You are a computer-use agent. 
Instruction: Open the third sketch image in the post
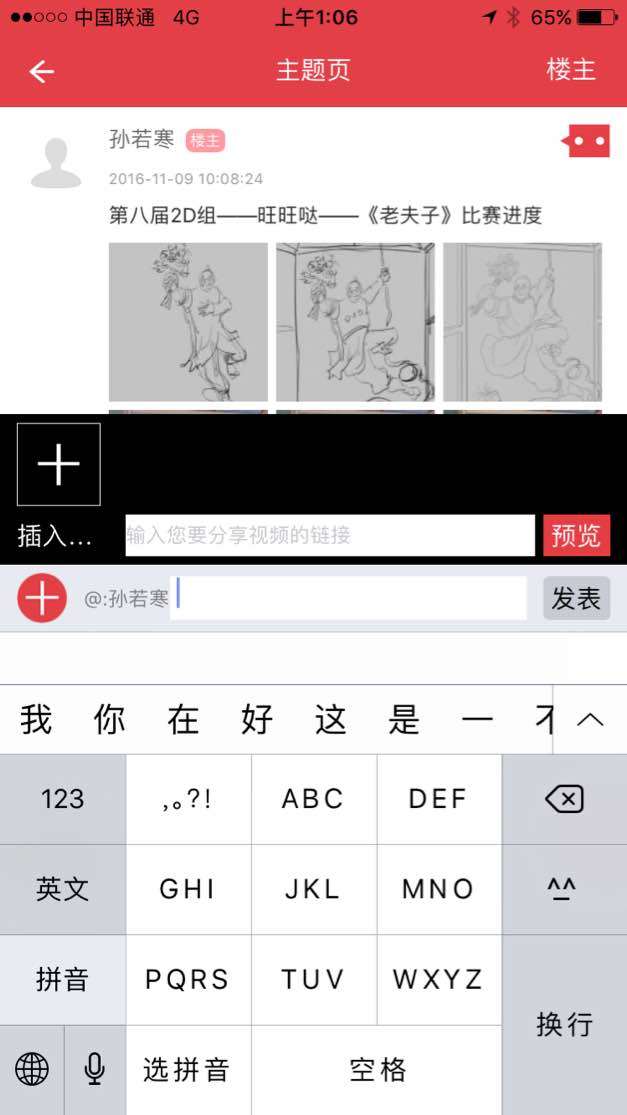point(522,321)
